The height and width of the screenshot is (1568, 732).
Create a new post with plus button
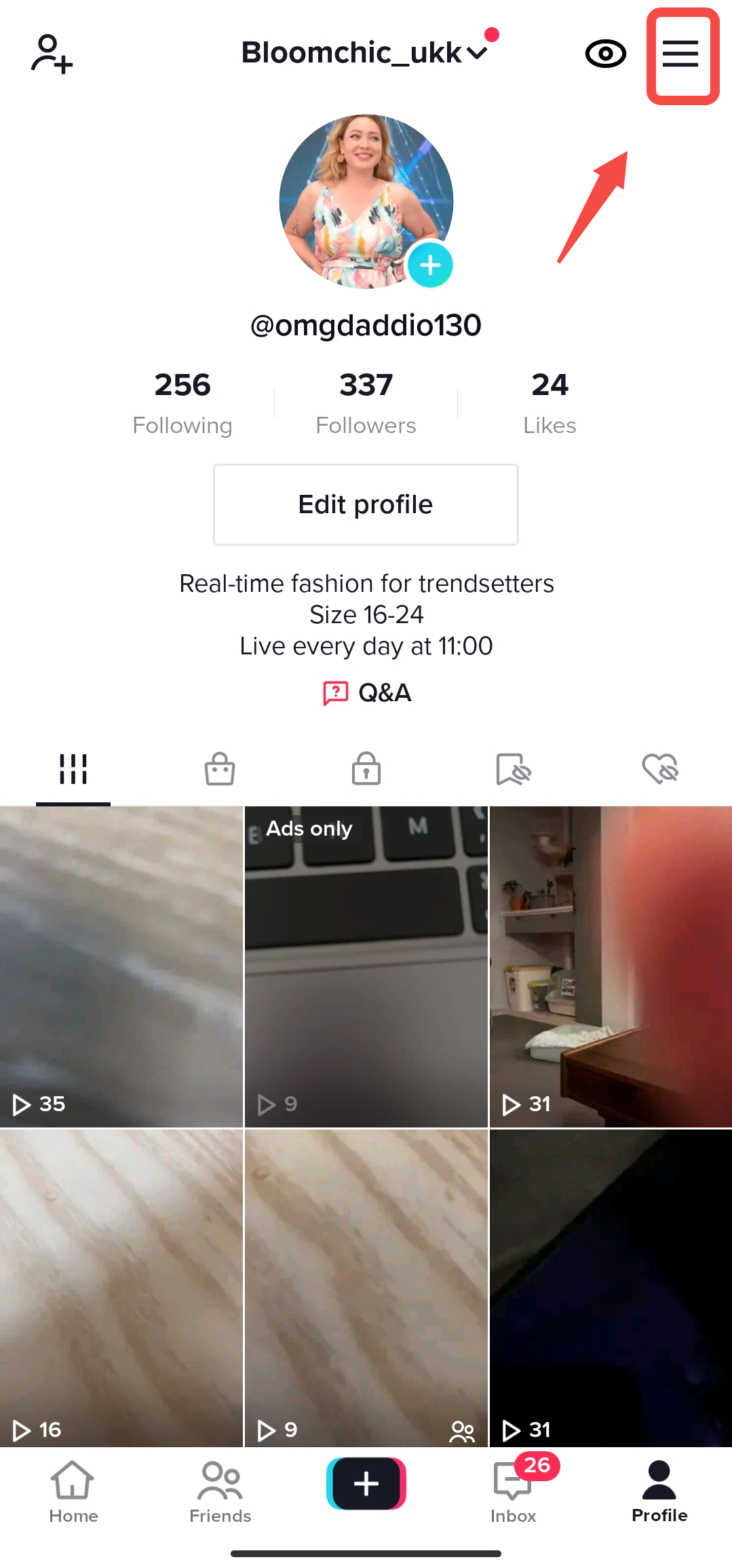pos(366,1484)
